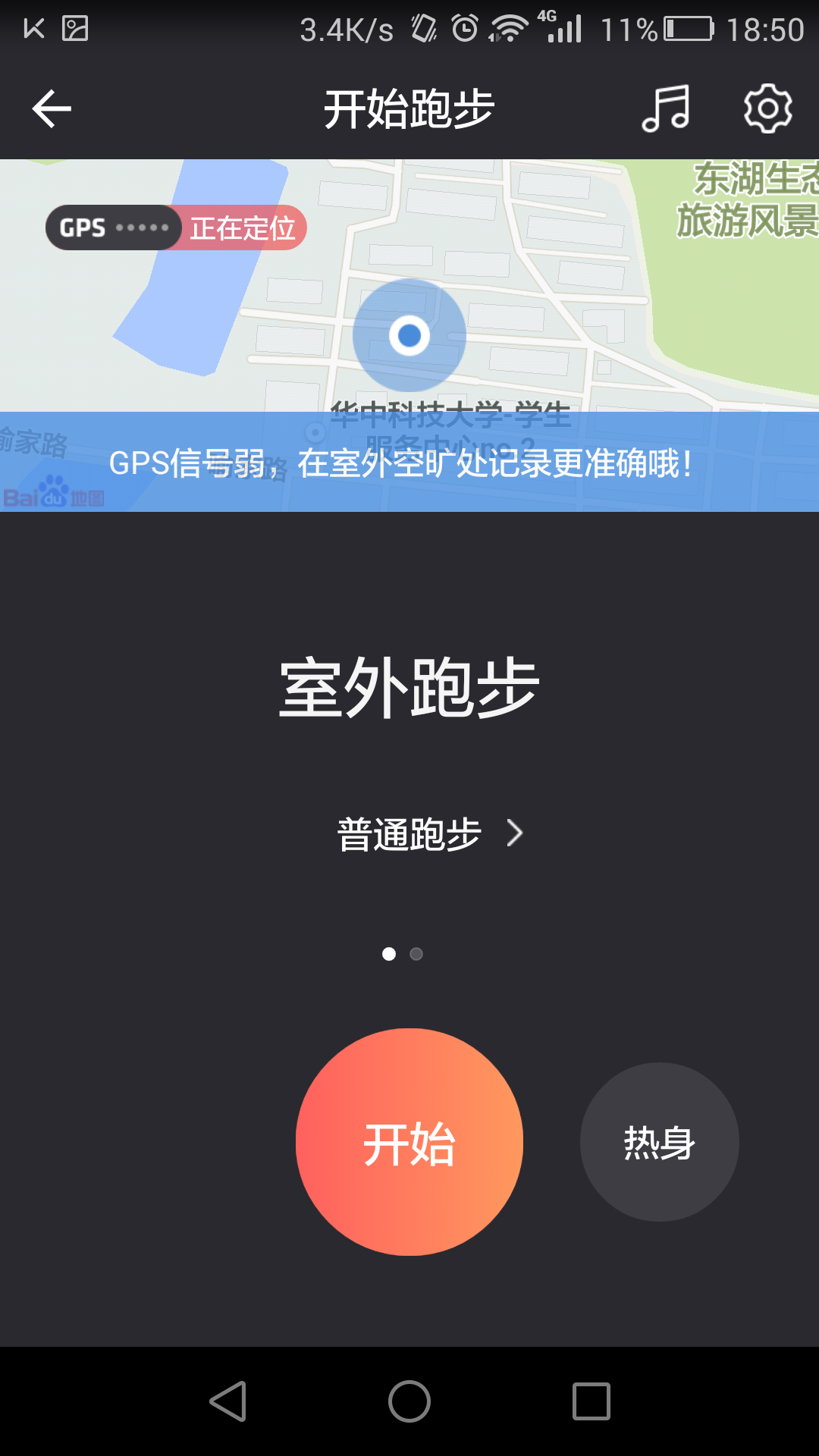Viewport: 819px width, 1456px height.
Task: Choose run type via 普通跑步
Action: click(x=428, y=834)
